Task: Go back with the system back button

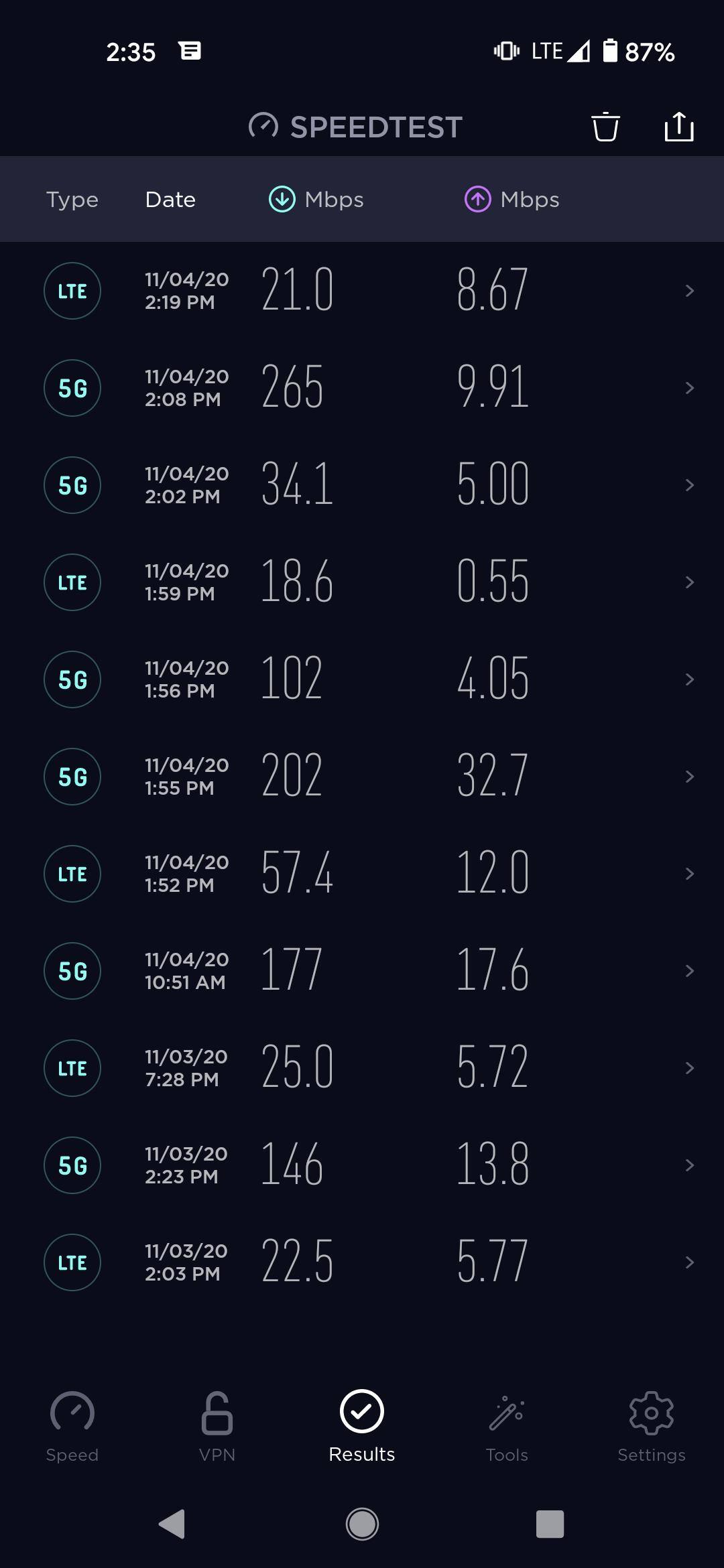Action: tap(172, 1524)
